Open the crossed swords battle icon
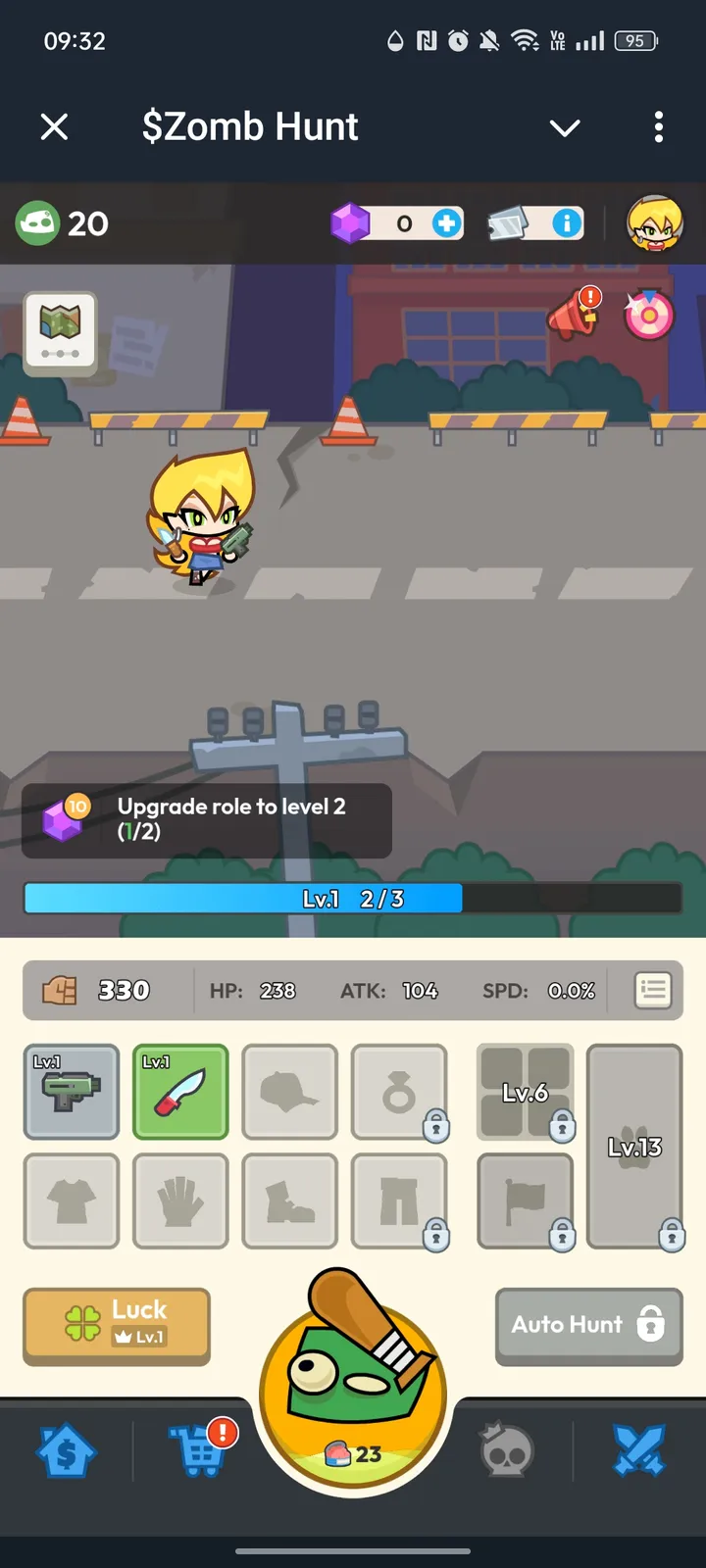706x1568 pixels. click(640, 1452)
